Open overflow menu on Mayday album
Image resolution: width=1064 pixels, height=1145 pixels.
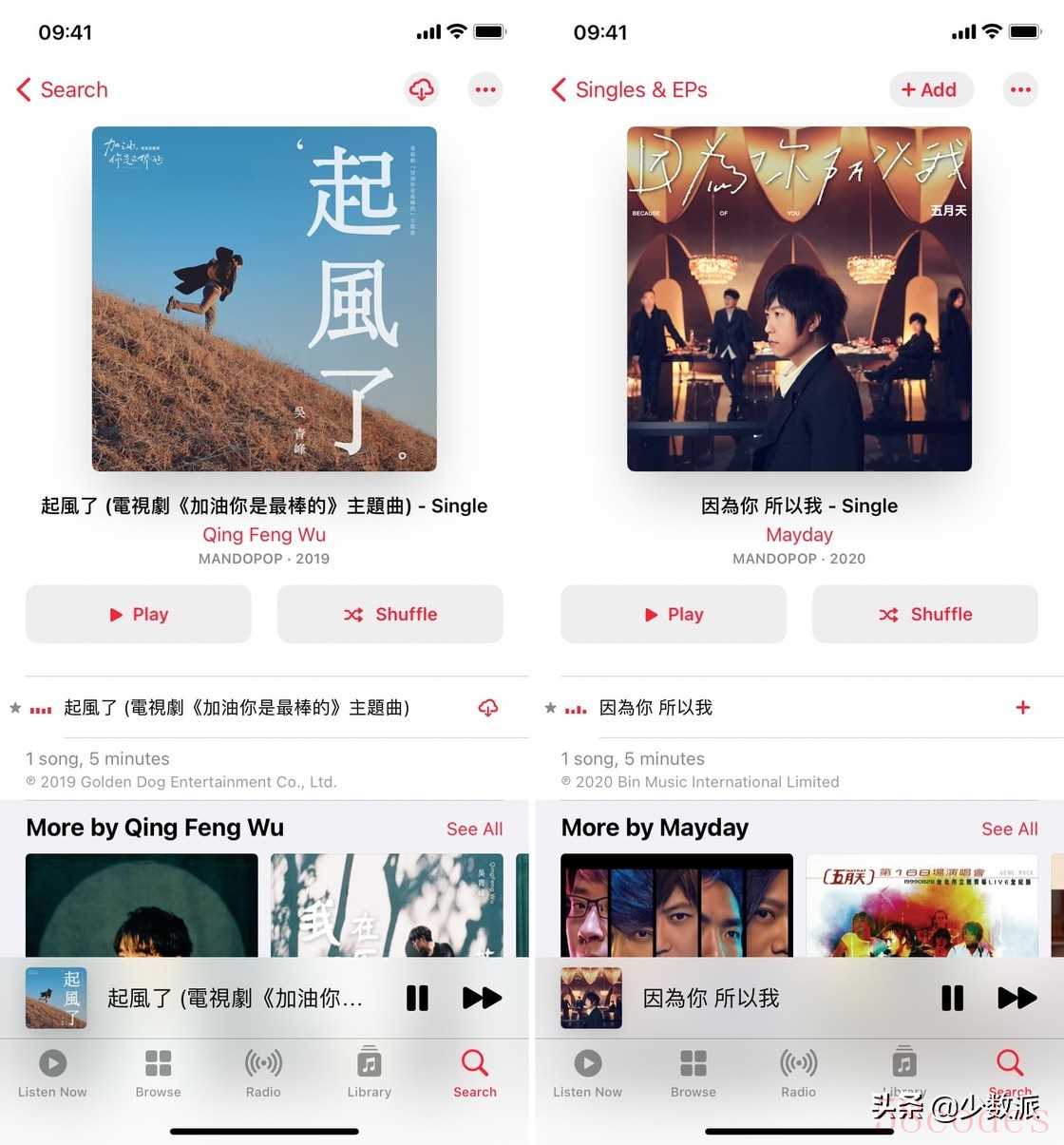pyautogui.click(x=1020, y=89)
